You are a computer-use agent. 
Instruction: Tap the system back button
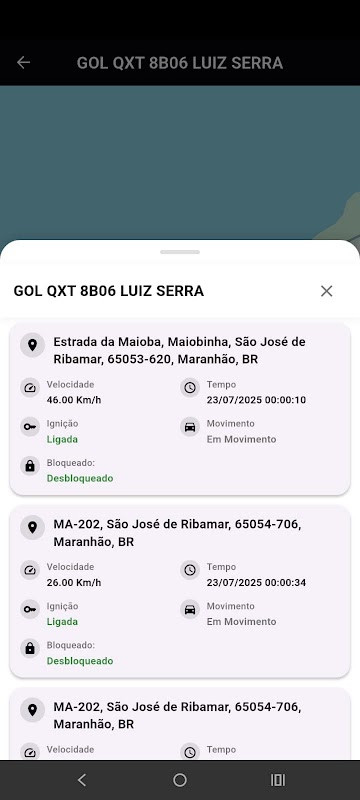(82, 780)
